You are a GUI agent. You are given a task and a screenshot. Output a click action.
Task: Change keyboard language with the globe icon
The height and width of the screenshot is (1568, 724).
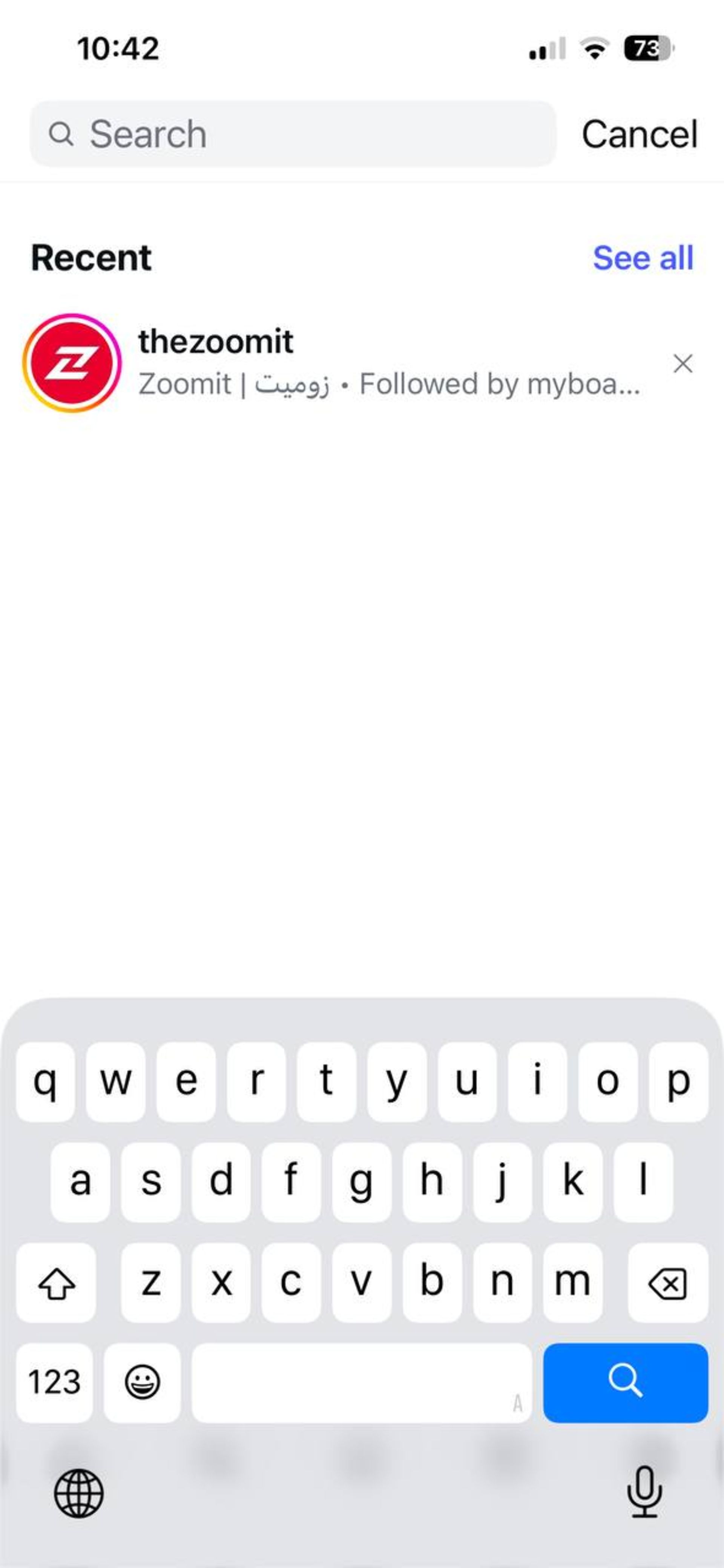coord(78,1493)
